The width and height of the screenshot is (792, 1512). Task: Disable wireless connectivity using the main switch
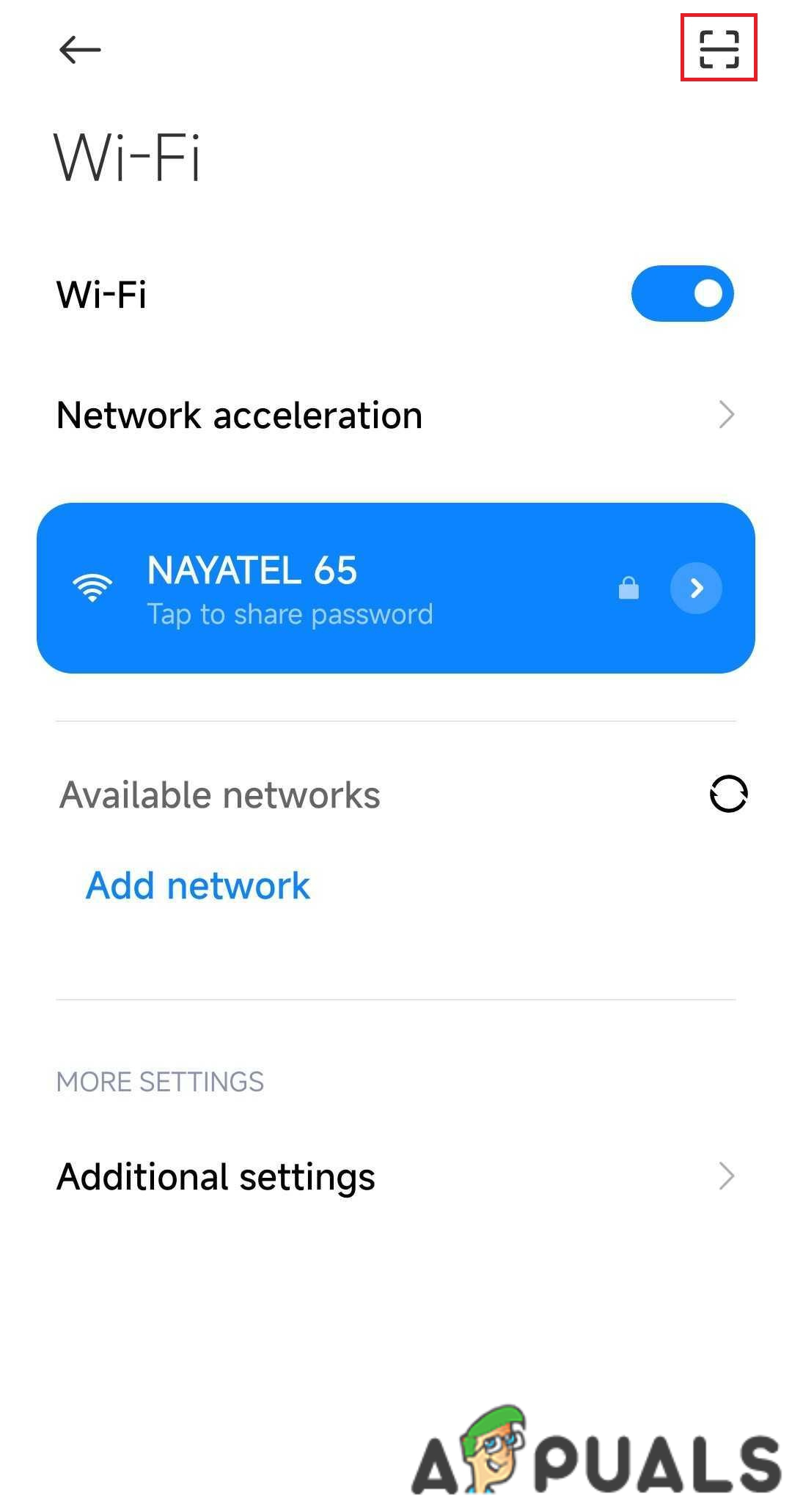click(681, 293)
